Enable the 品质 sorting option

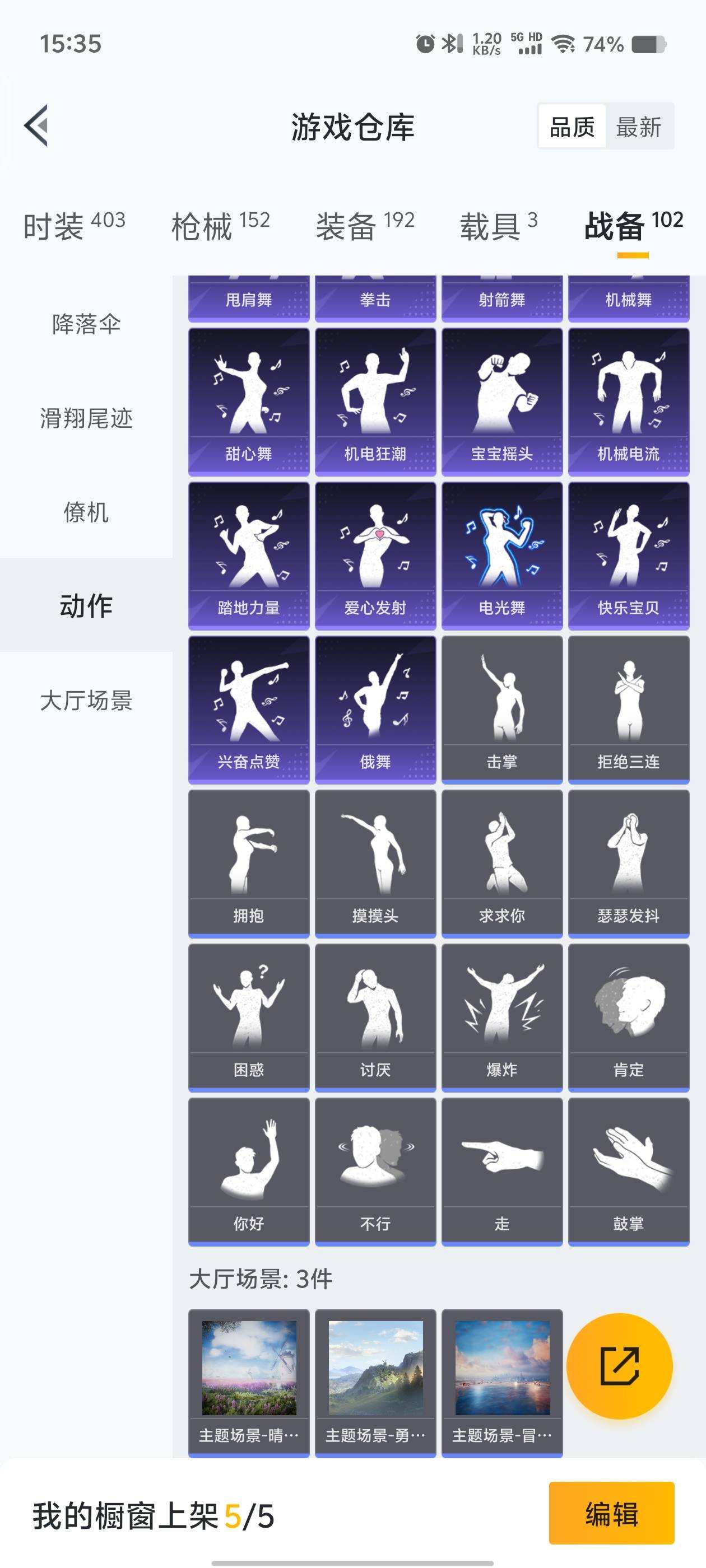pyautogui.click(x=572, y=128)
